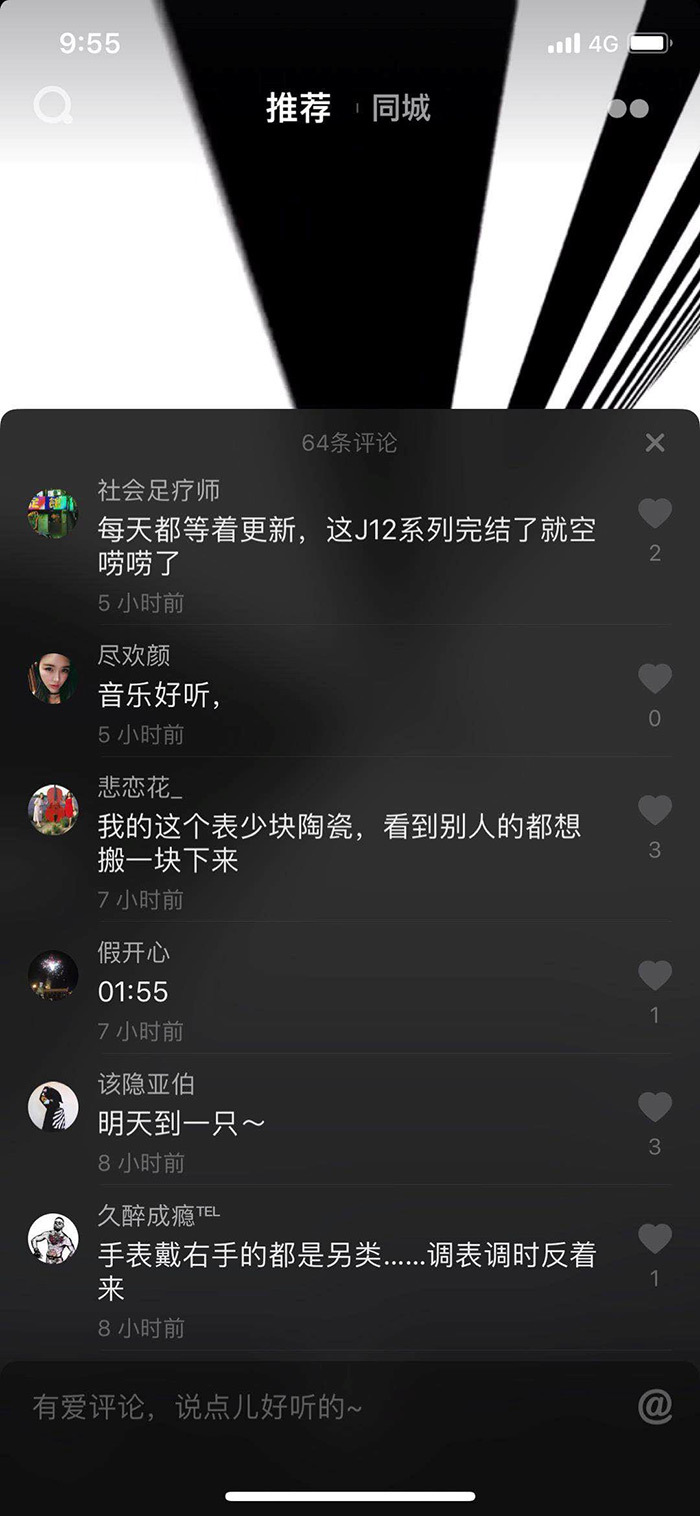Like the comment from 悲恋花_
Image resolution: width=700 pixels, height=1516 pixels.
click(x=655, y=810)
